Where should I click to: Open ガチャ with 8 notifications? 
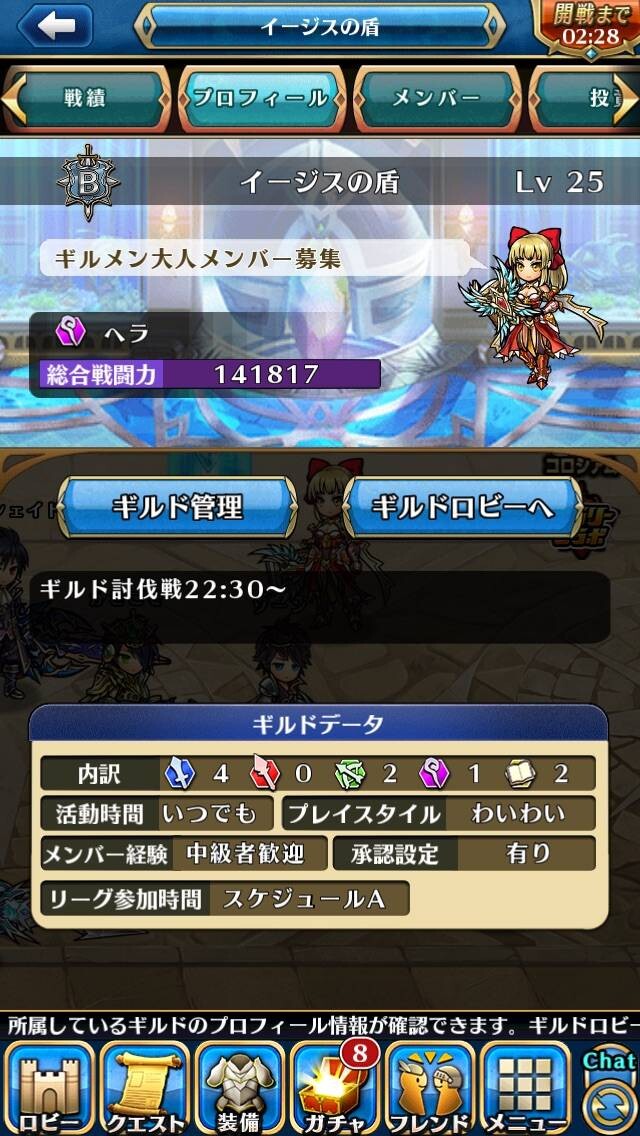tap(335, 1089)
